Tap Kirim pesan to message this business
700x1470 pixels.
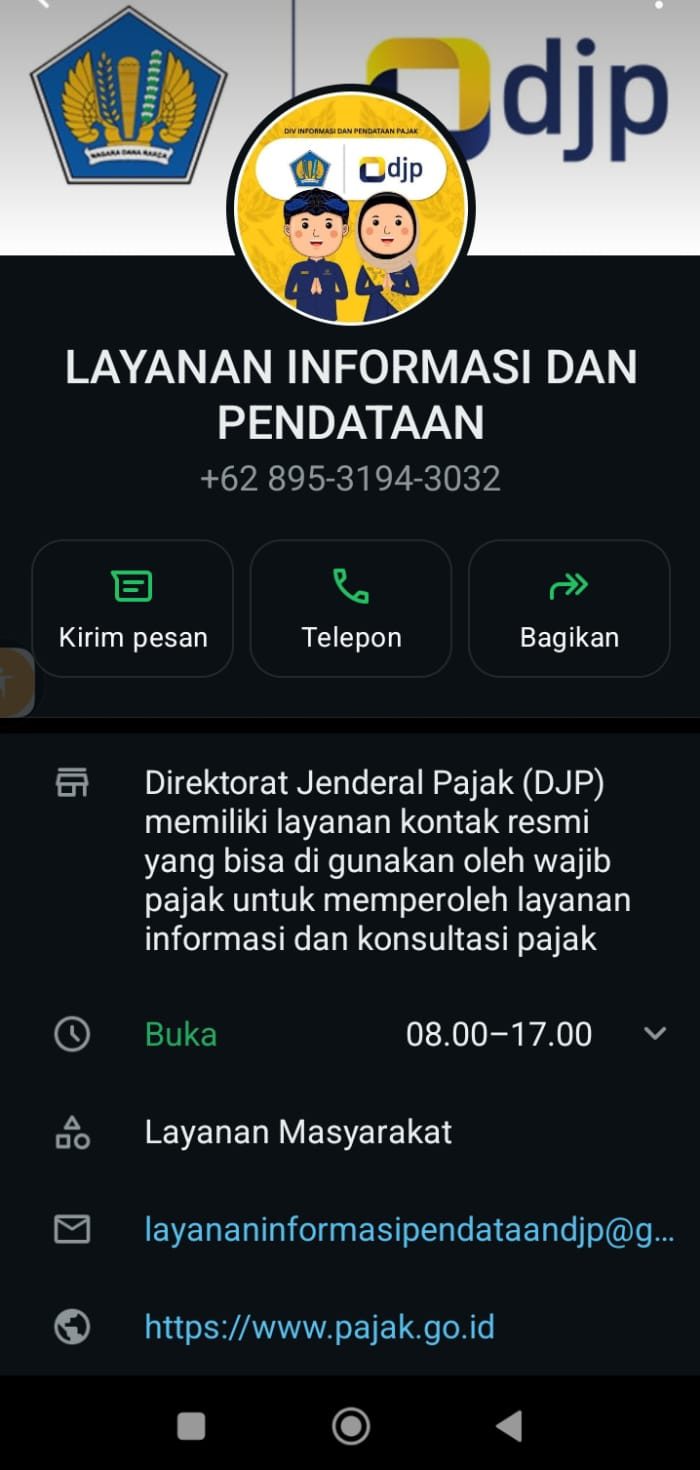tap(133, 608)
